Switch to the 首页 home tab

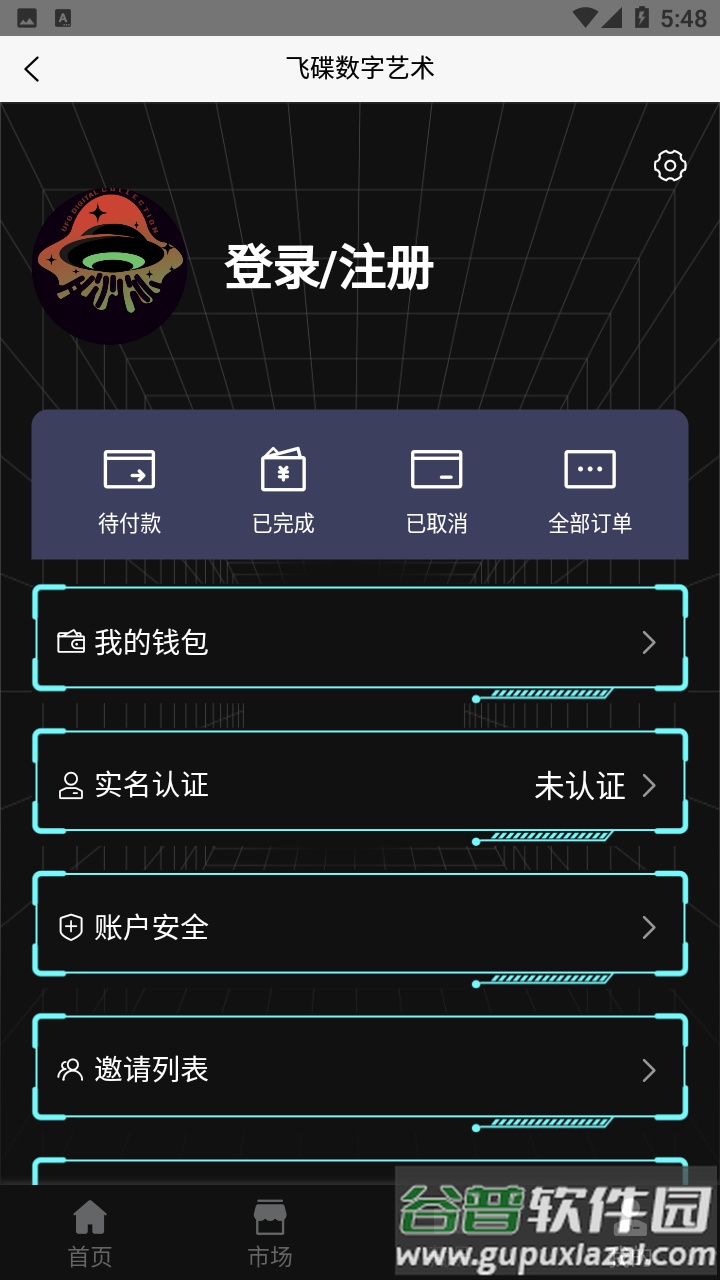pyautogui.click(x=90, y=1230)
